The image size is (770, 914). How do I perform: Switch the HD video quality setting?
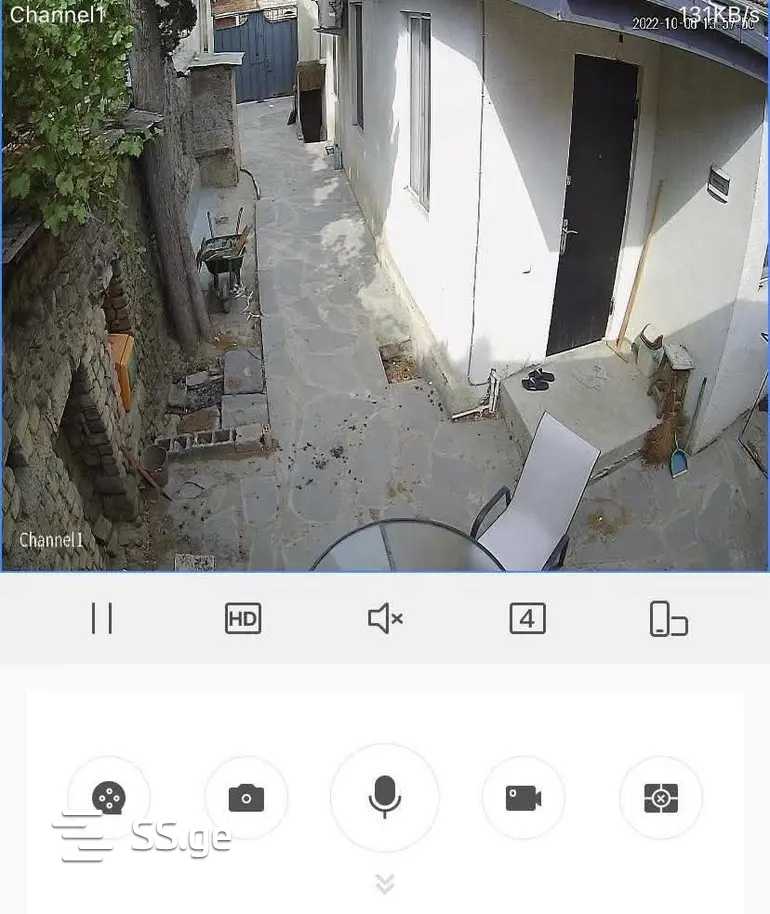(x=243, y=620)
